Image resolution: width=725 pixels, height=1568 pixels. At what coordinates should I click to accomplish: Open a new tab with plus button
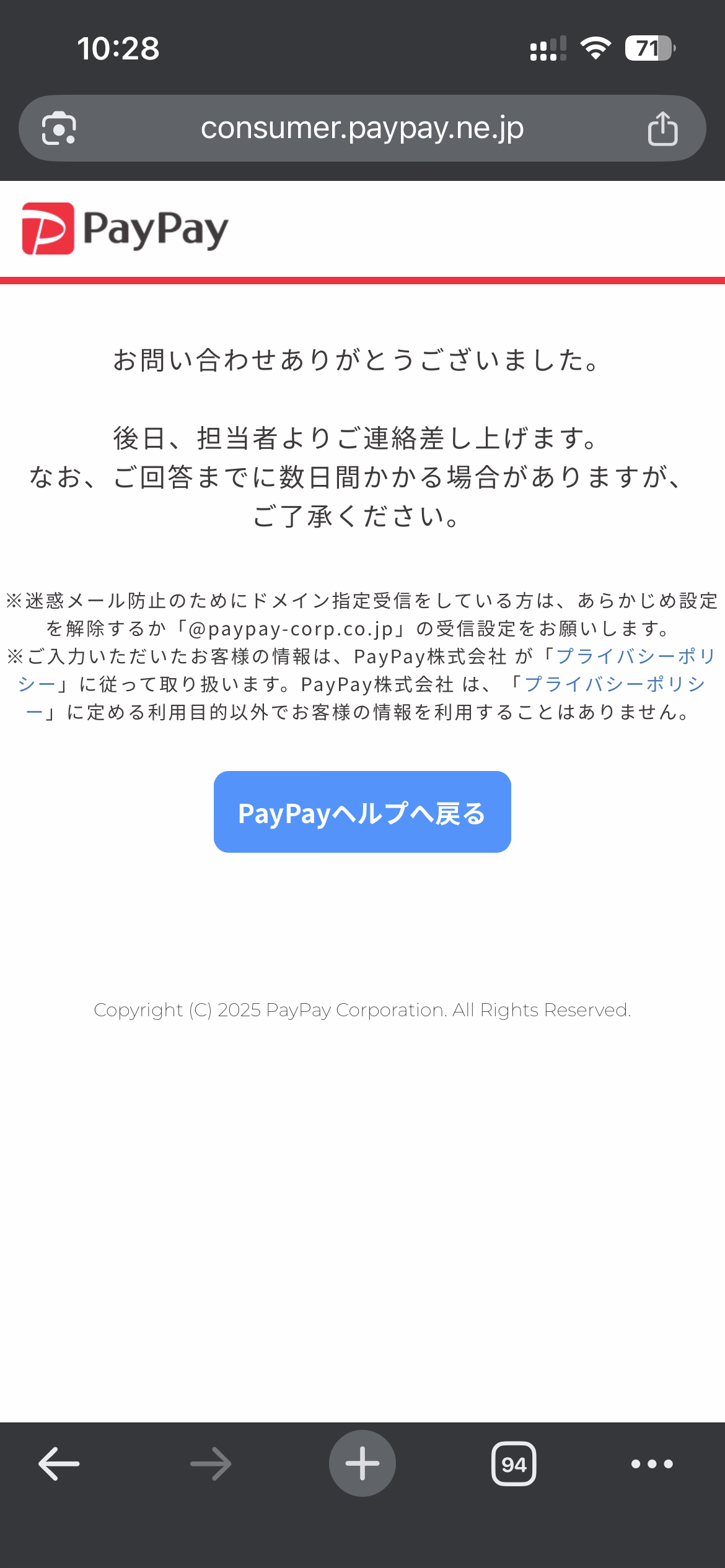(362, 1464)
